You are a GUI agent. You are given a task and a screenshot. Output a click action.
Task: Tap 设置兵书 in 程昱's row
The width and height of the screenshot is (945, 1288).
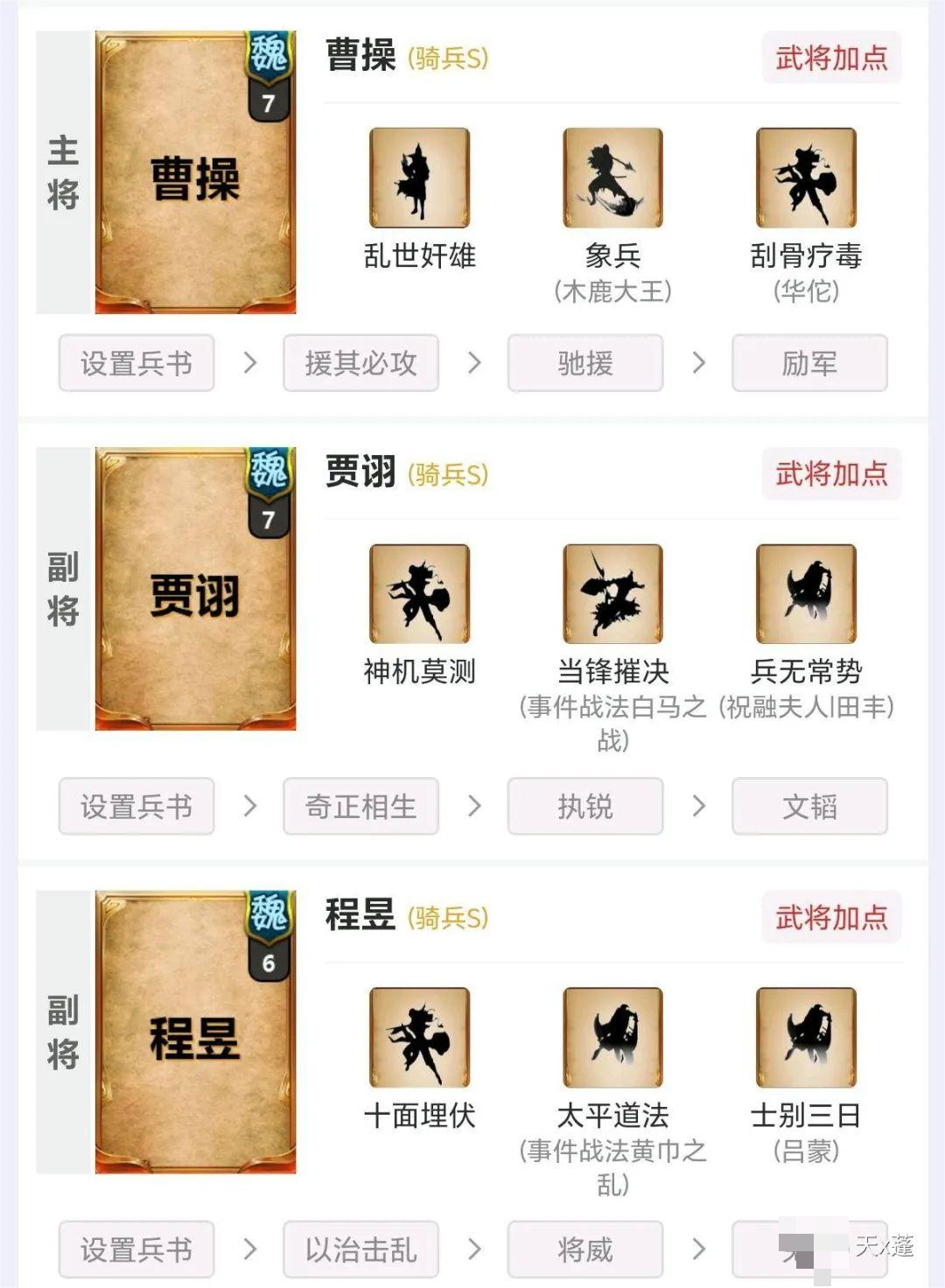click(x=136, y=1249)
